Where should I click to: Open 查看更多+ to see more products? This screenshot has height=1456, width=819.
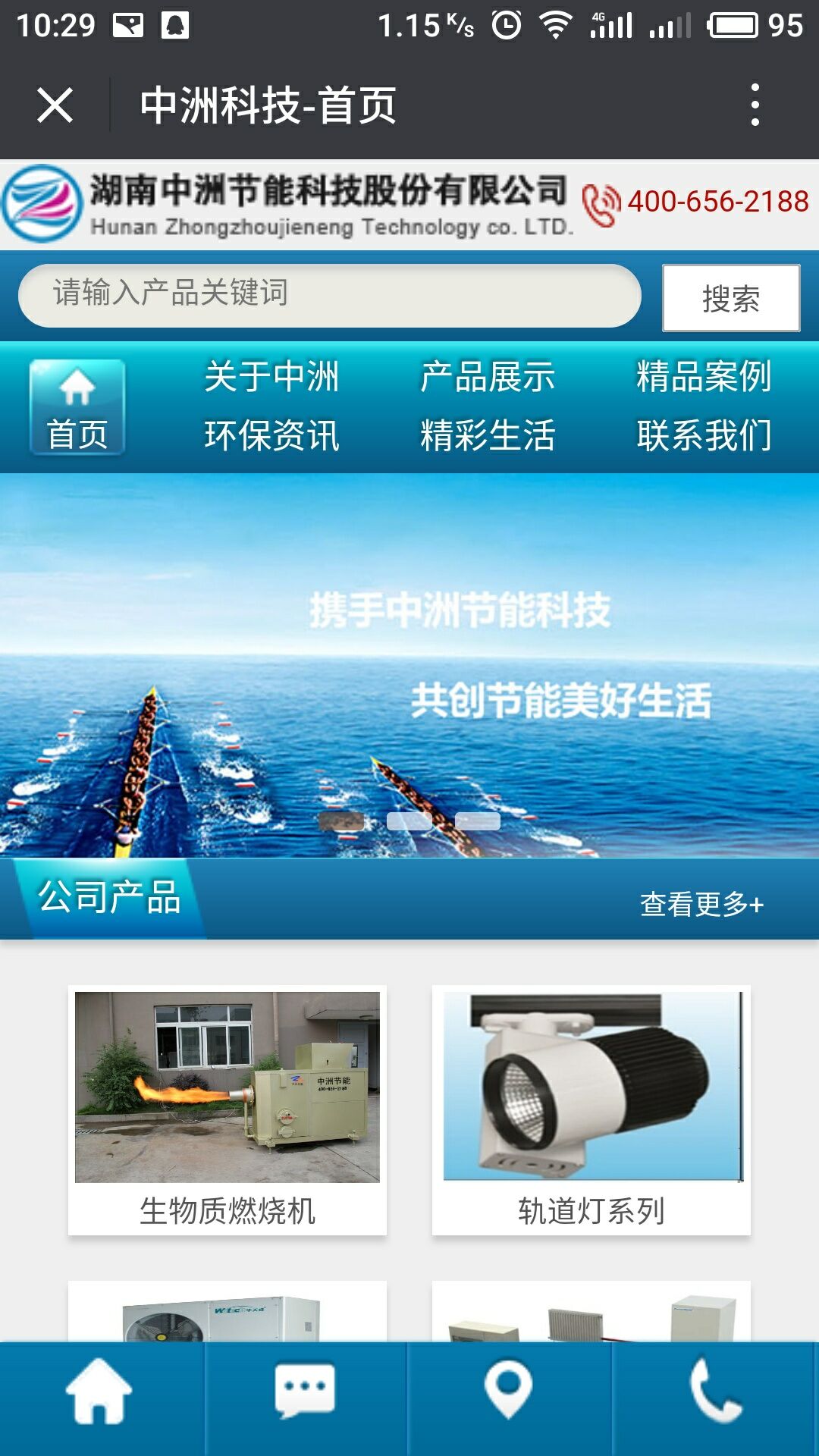coord(701,902)
